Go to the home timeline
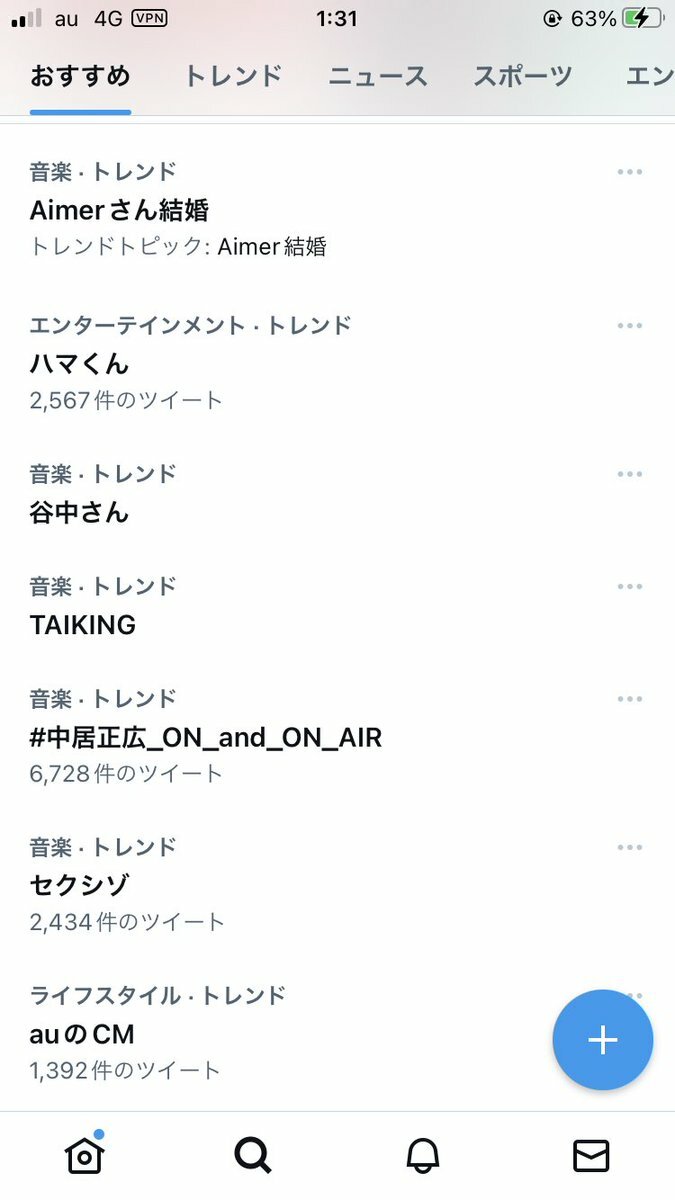The height and width of the screenshot is (1200, 675). 84,1156
